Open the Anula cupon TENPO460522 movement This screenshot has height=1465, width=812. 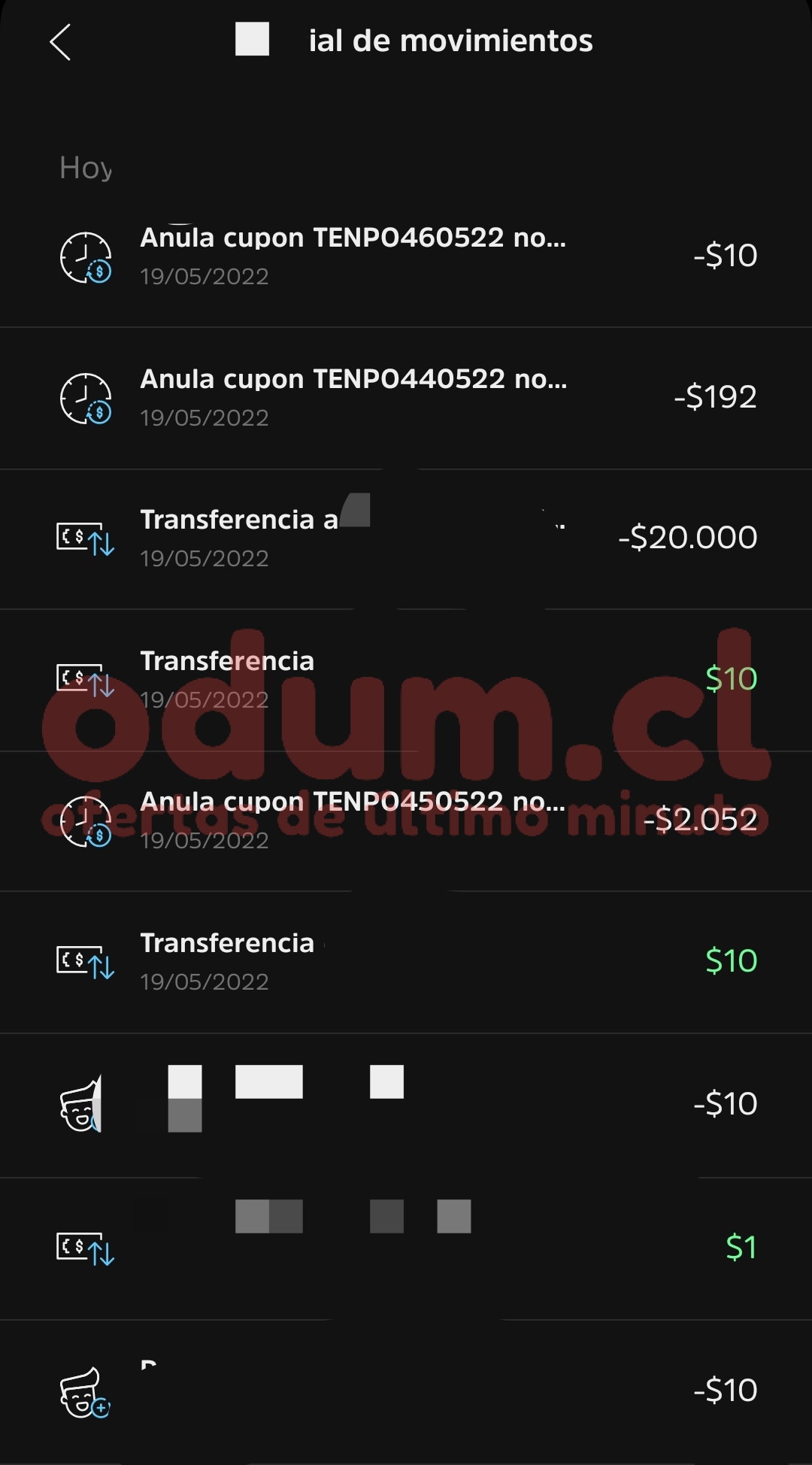[406, 256]
